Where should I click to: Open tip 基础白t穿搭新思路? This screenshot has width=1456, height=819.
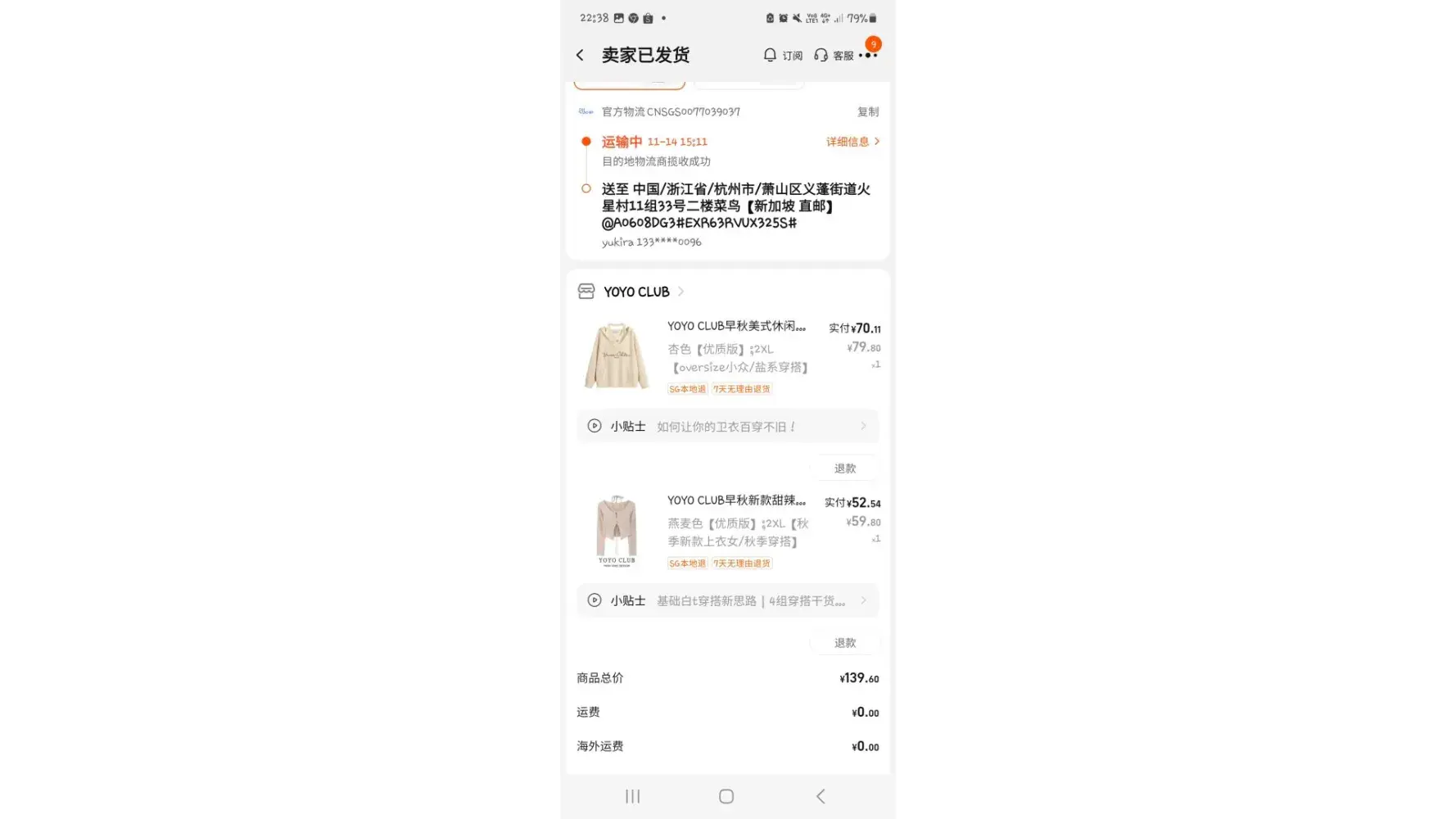726,600
